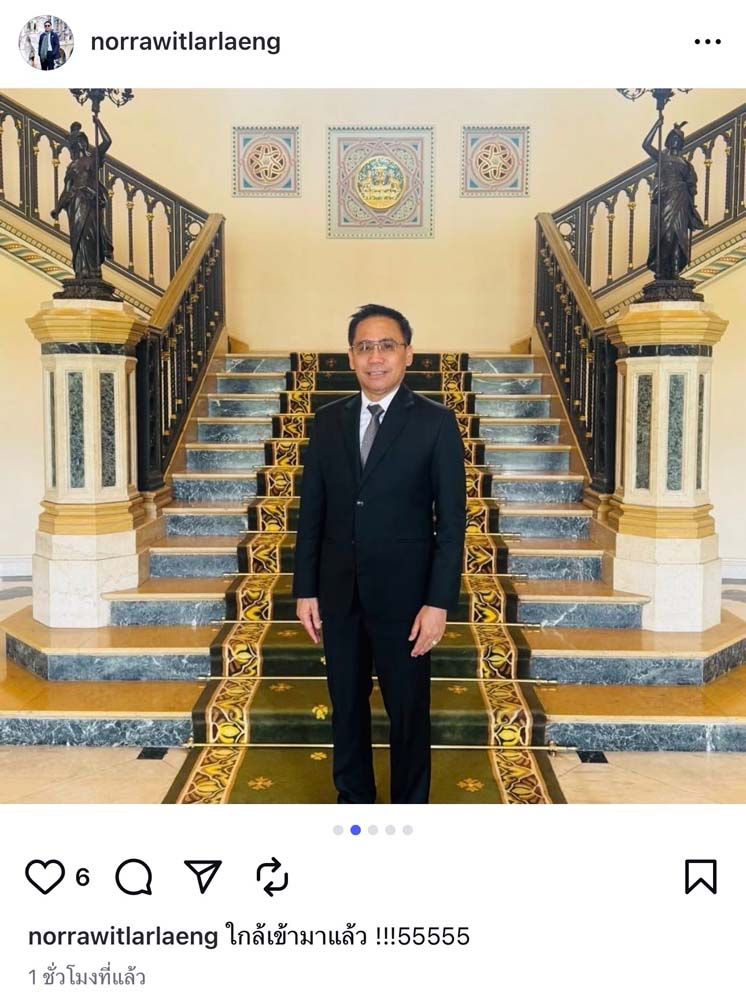The width and height of the screenshot is (746, 1000).
Task: Open norrawitlarlaeng from the caption
Action: tap(122, 937)
